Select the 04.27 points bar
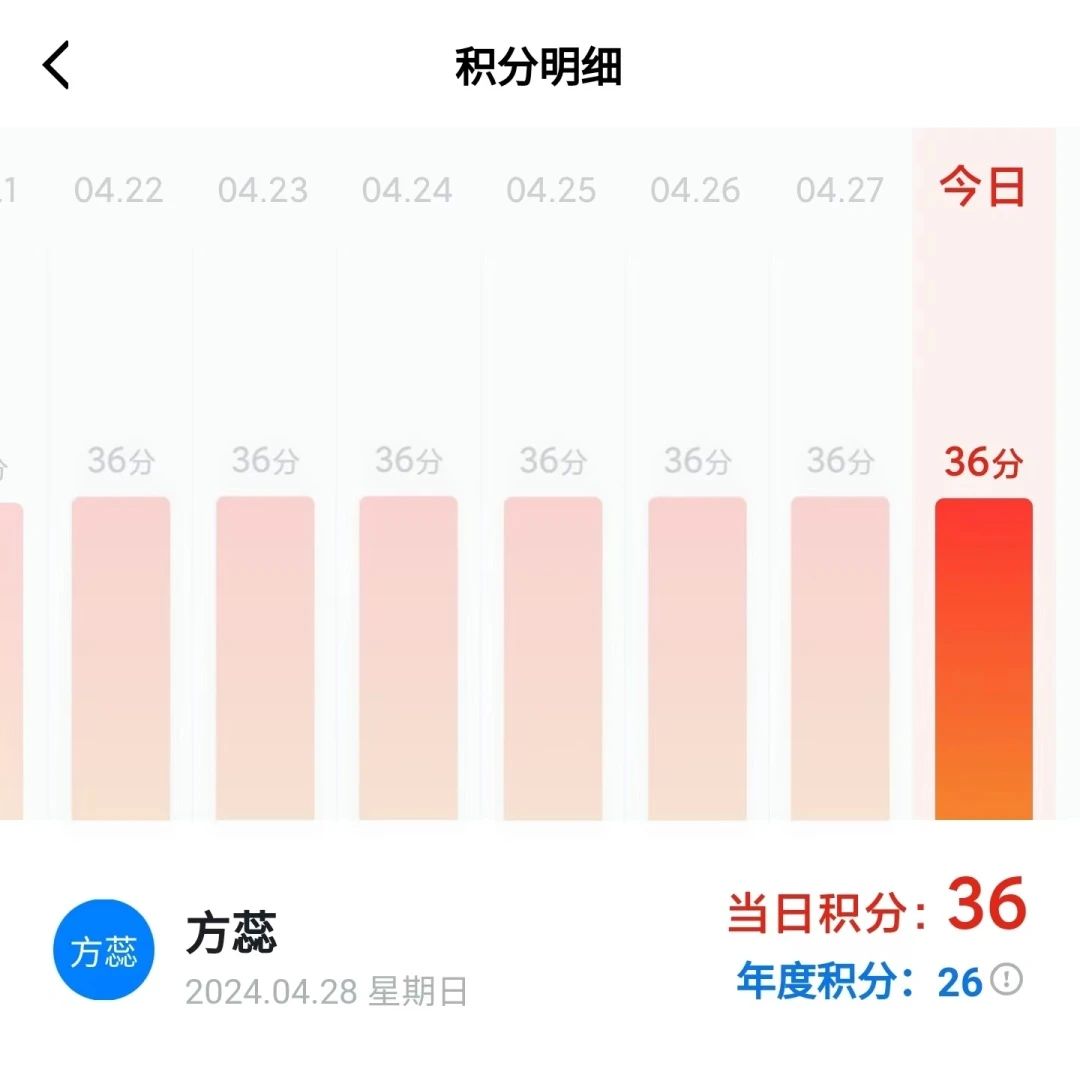This screenshot has width=1080, height=1080. [840, 658]
